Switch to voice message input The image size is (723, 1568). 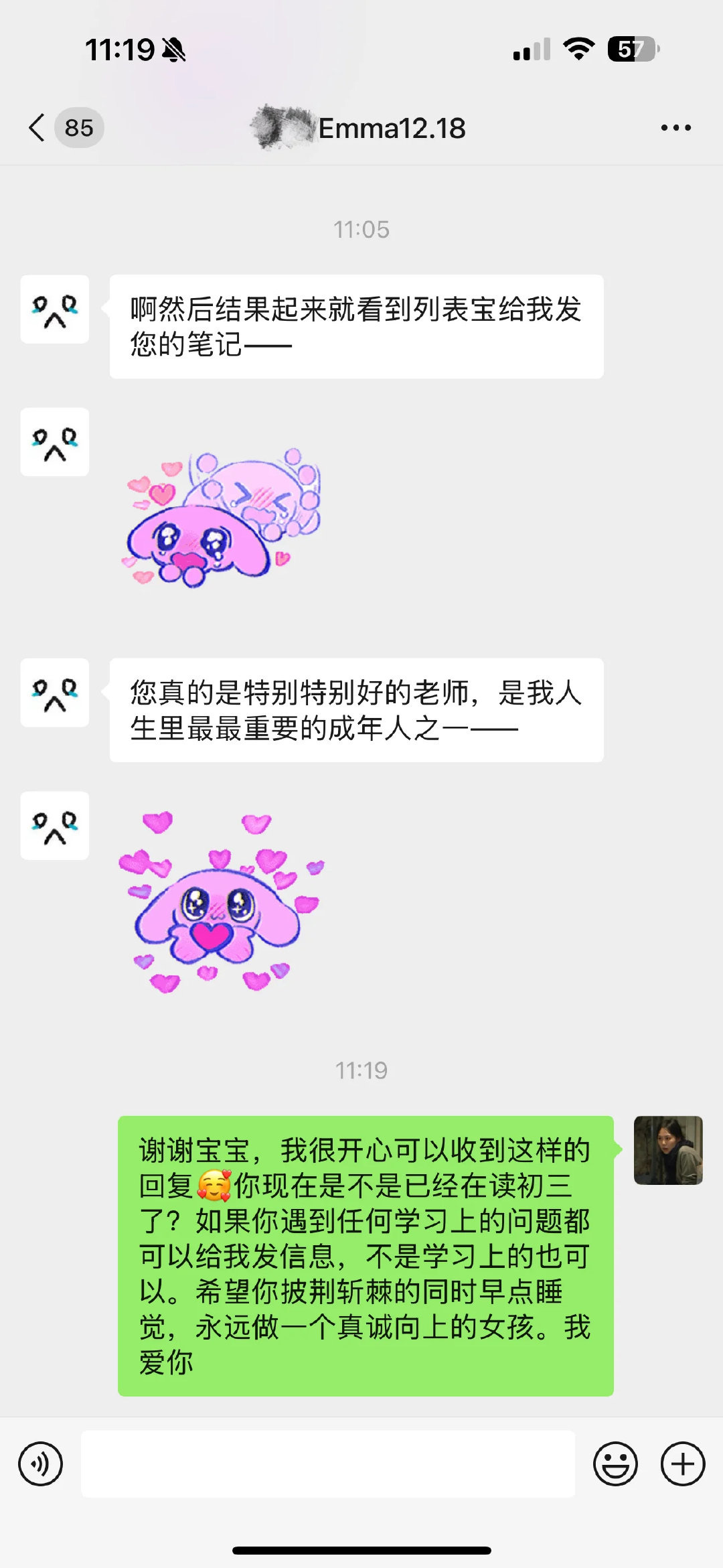(41, 1464)
